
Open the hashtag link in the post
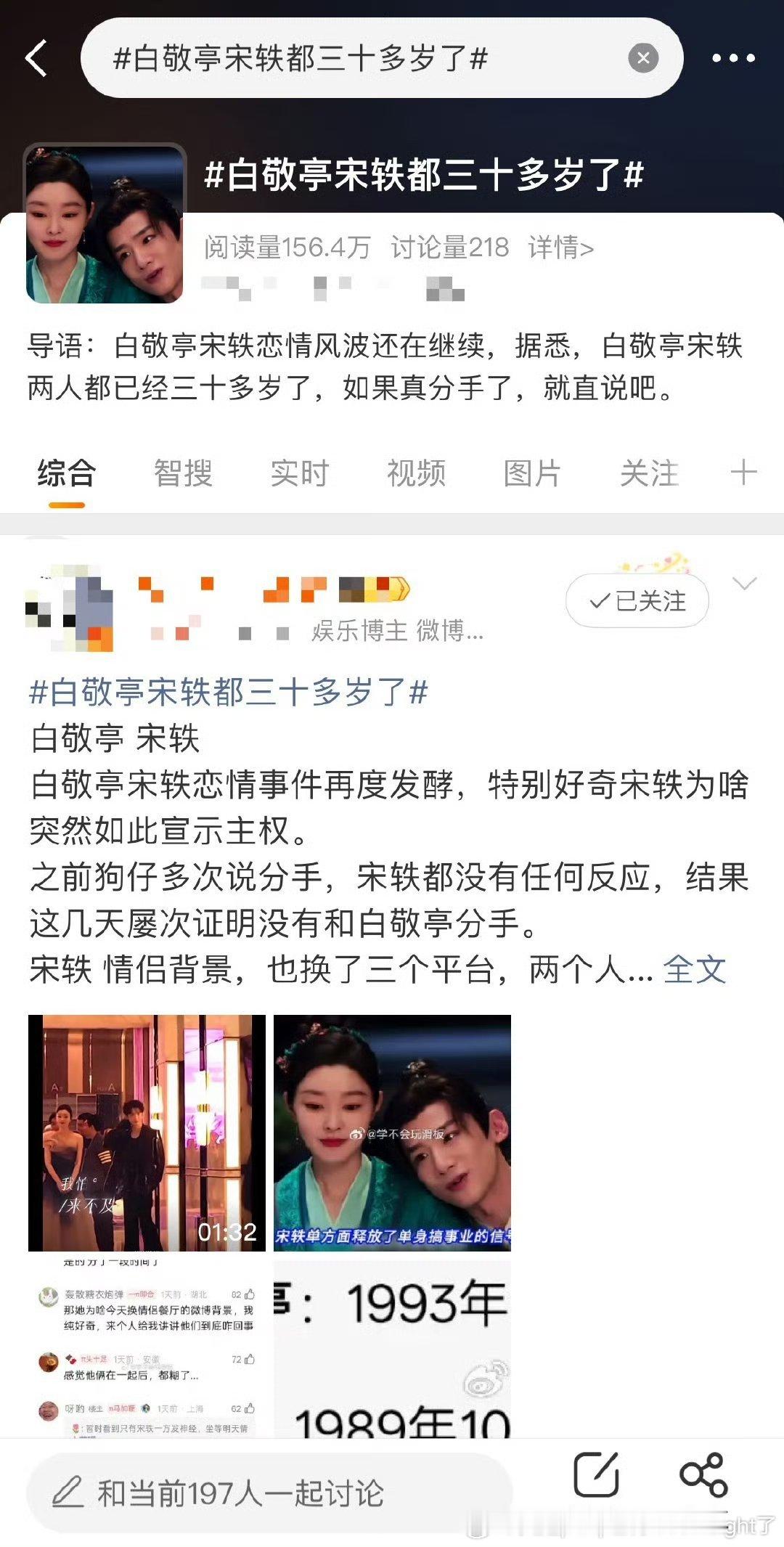coord(225,693)
